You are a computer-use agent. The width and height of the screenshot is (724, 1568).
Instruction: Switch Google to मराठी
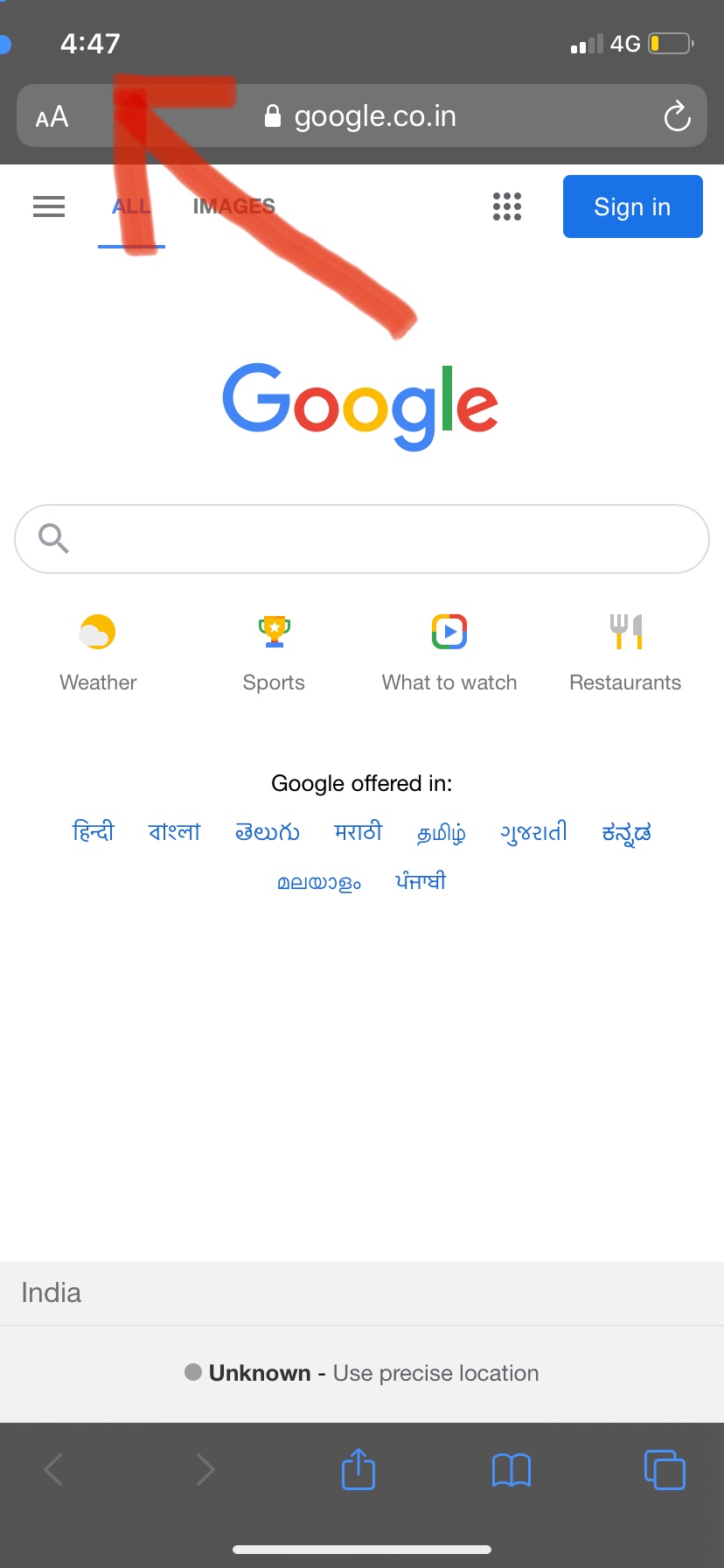point(359,831)
